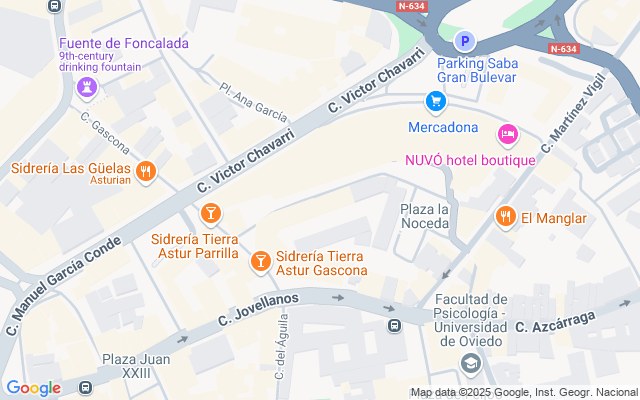Tap Sidrería Tierra Astur Gascona marker

click(x=260, y=261)
